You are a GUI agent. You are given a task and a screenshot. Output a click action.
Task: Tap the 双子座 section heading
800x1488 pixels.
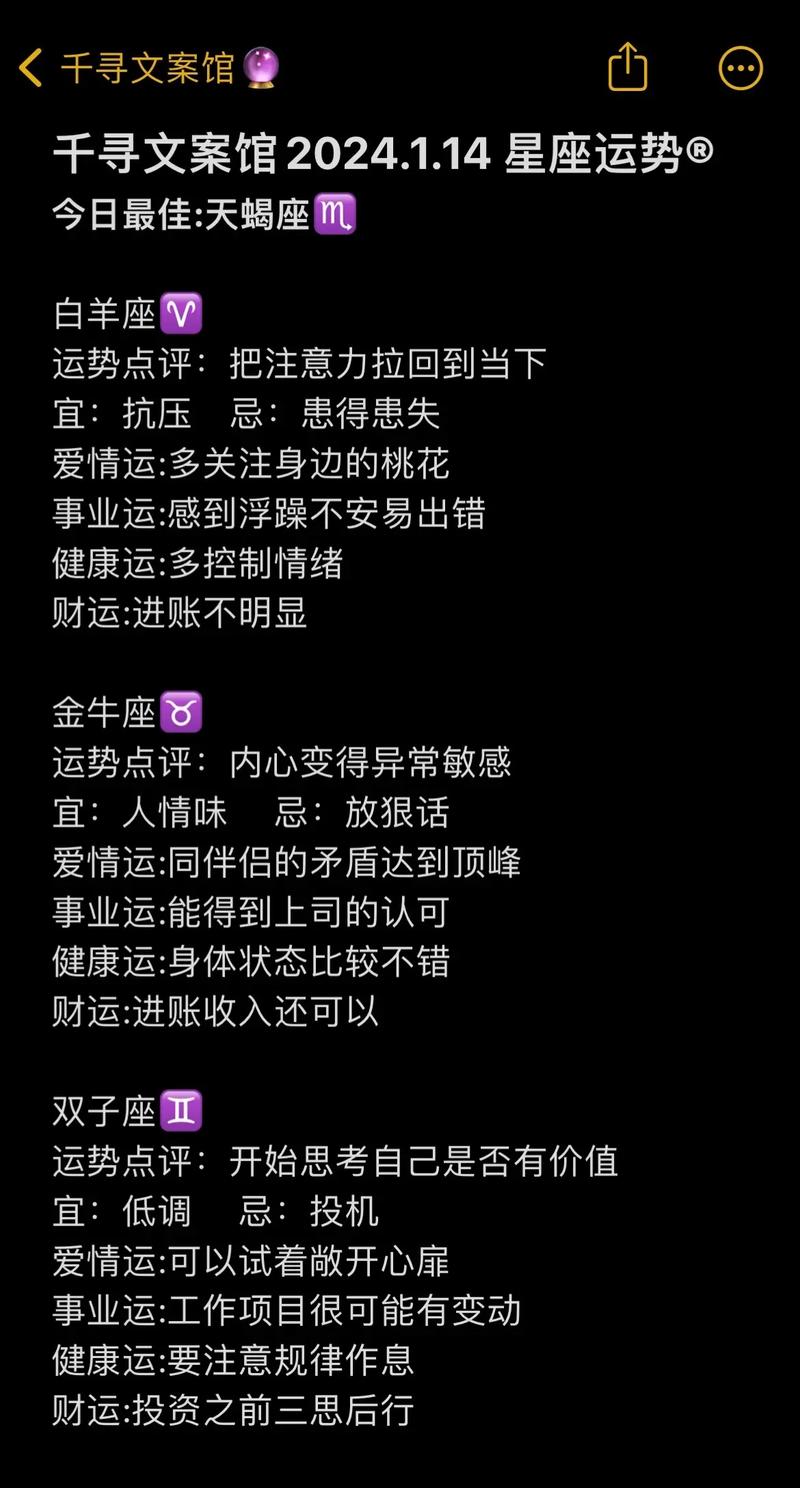pos(105,1110)
